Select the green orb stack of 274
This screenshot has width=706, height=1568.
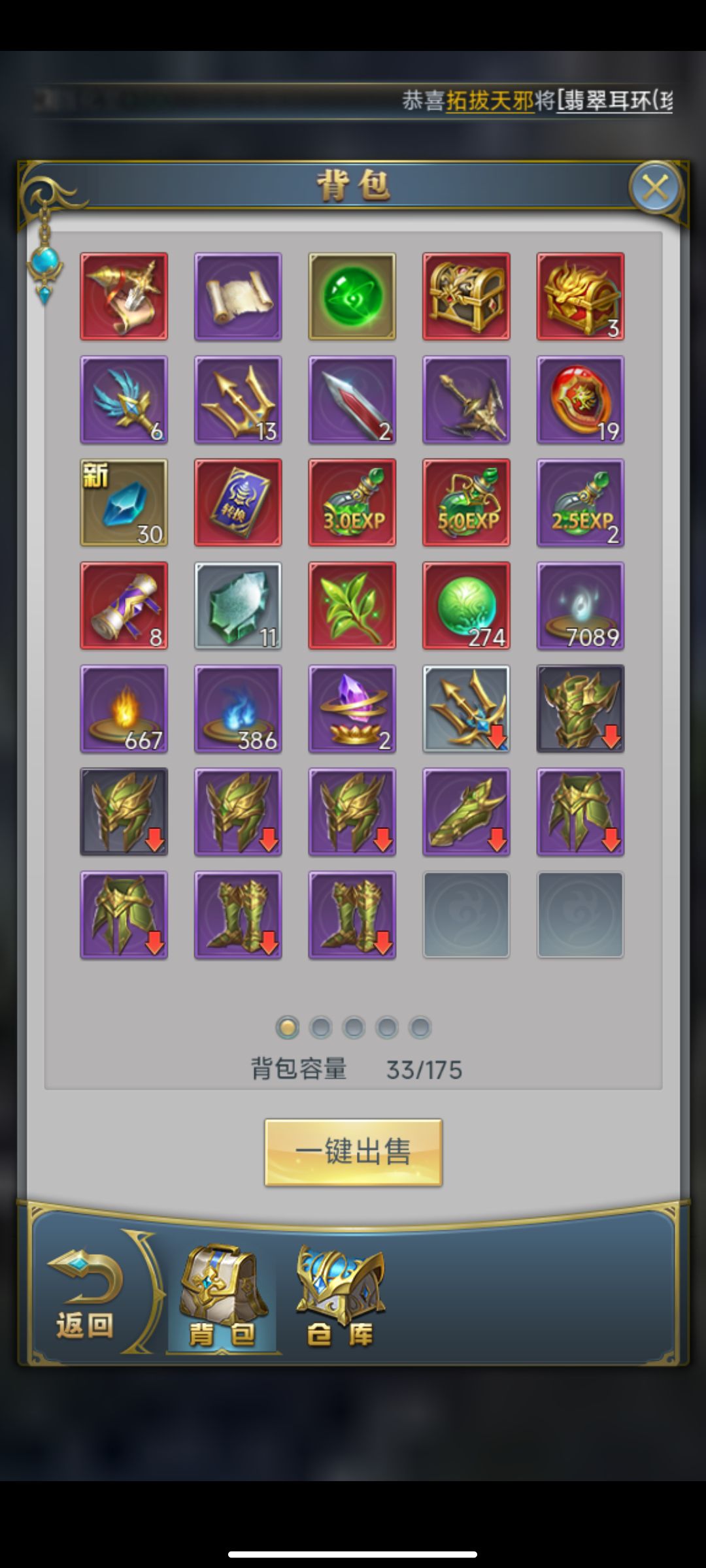[x=466, y=606]
